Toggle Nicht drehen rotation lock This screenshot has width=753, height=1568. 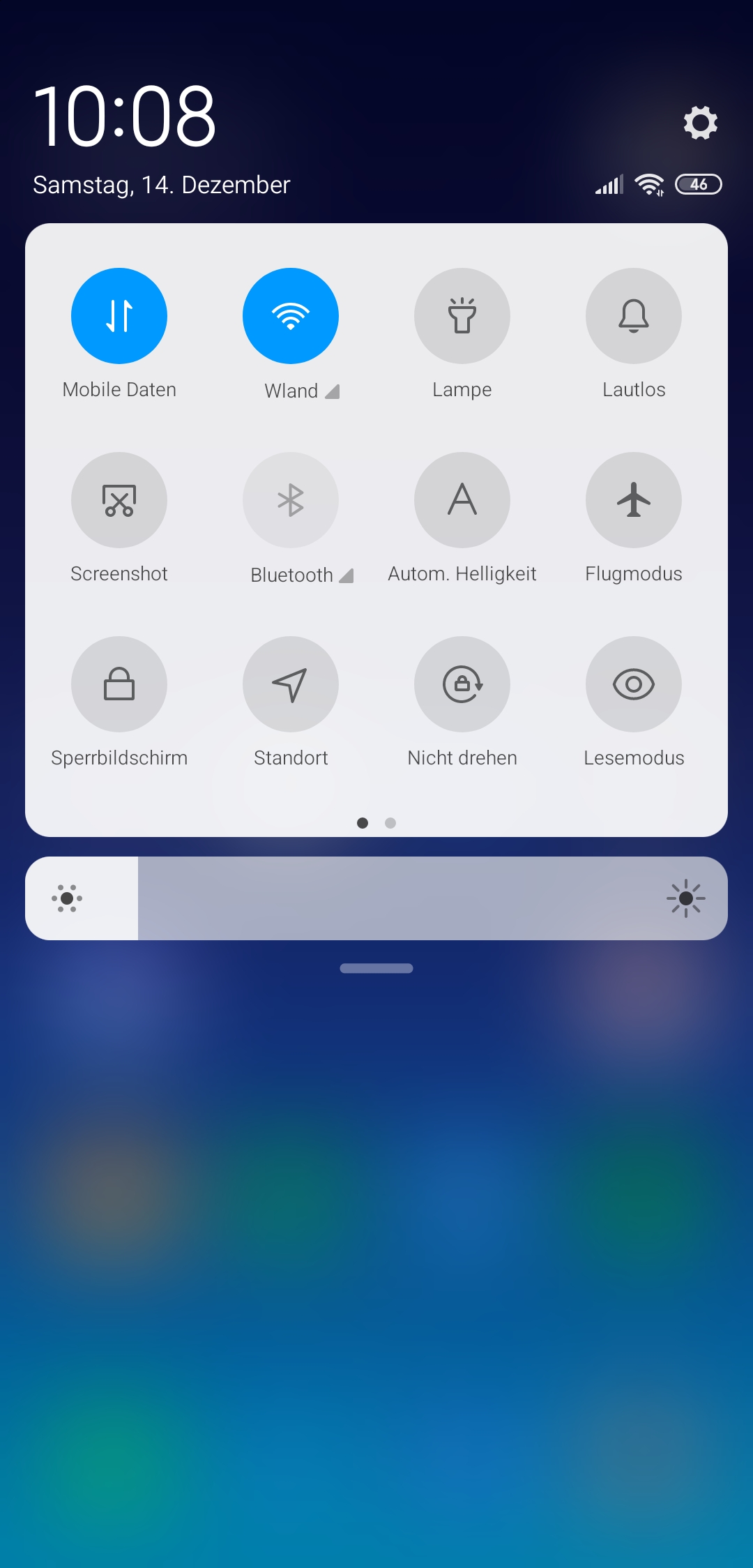[462, 684]
